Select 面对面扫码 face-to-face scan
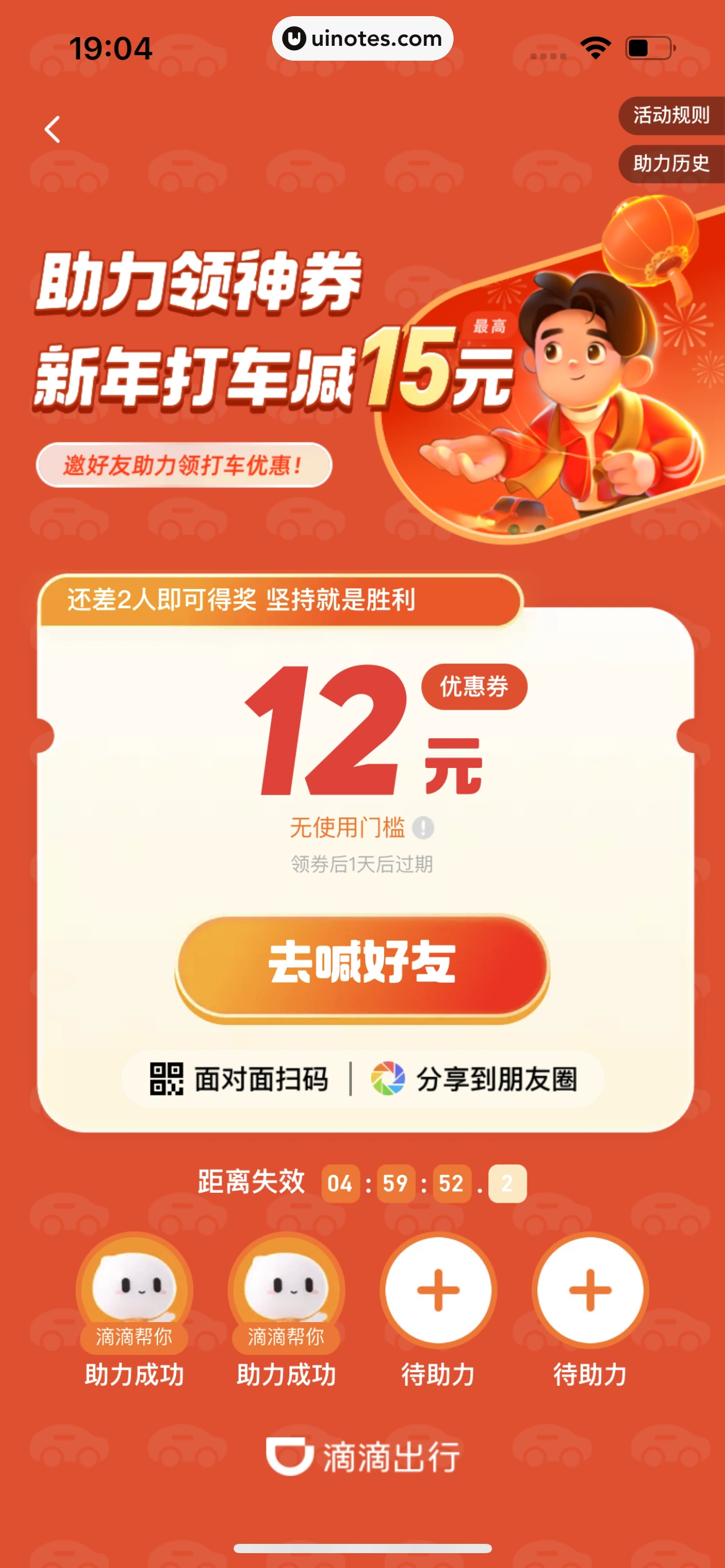 (x=240, y=1079)
